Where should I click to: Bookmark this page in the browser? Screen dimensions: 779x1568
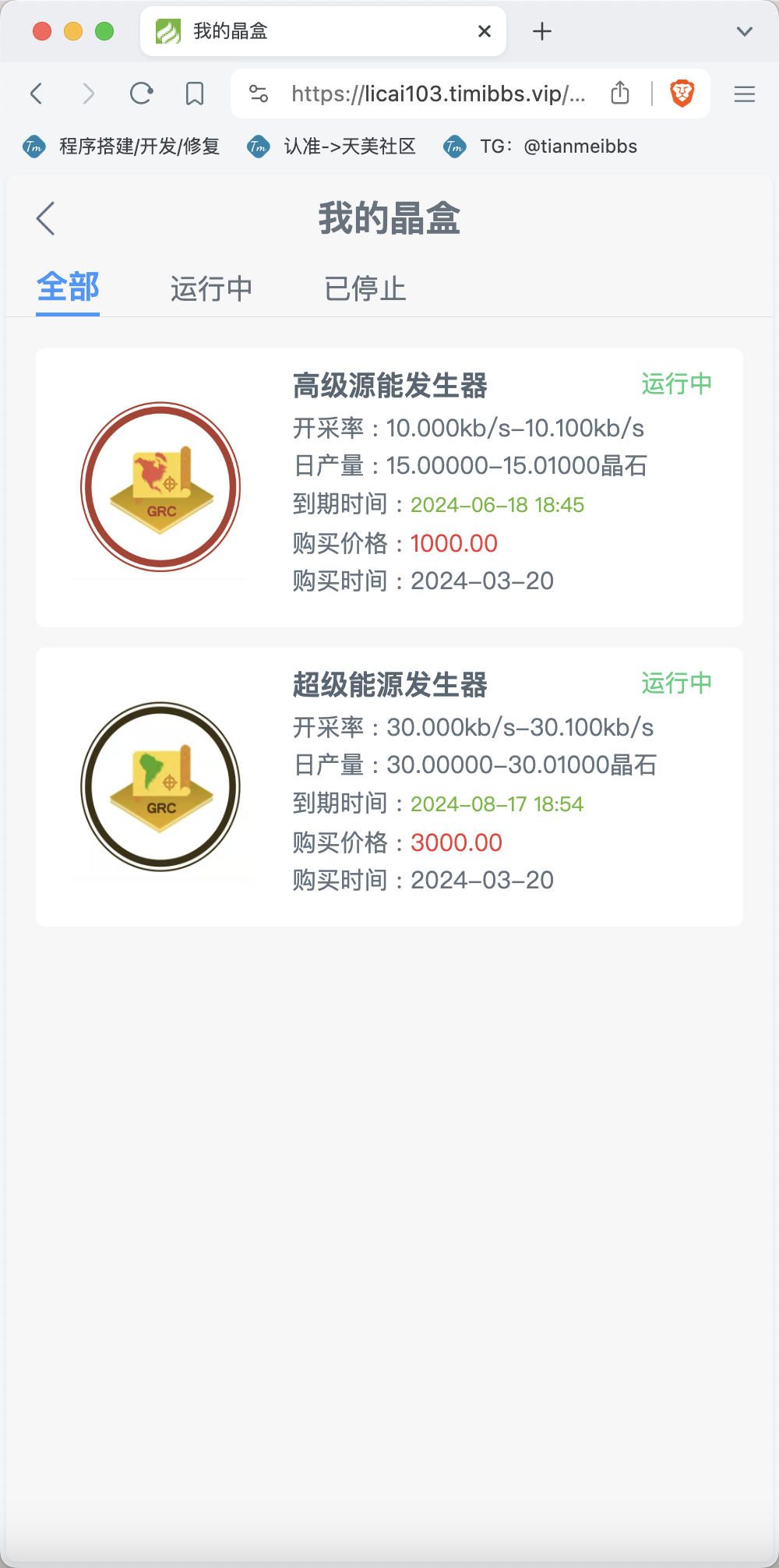click(195, 94)
